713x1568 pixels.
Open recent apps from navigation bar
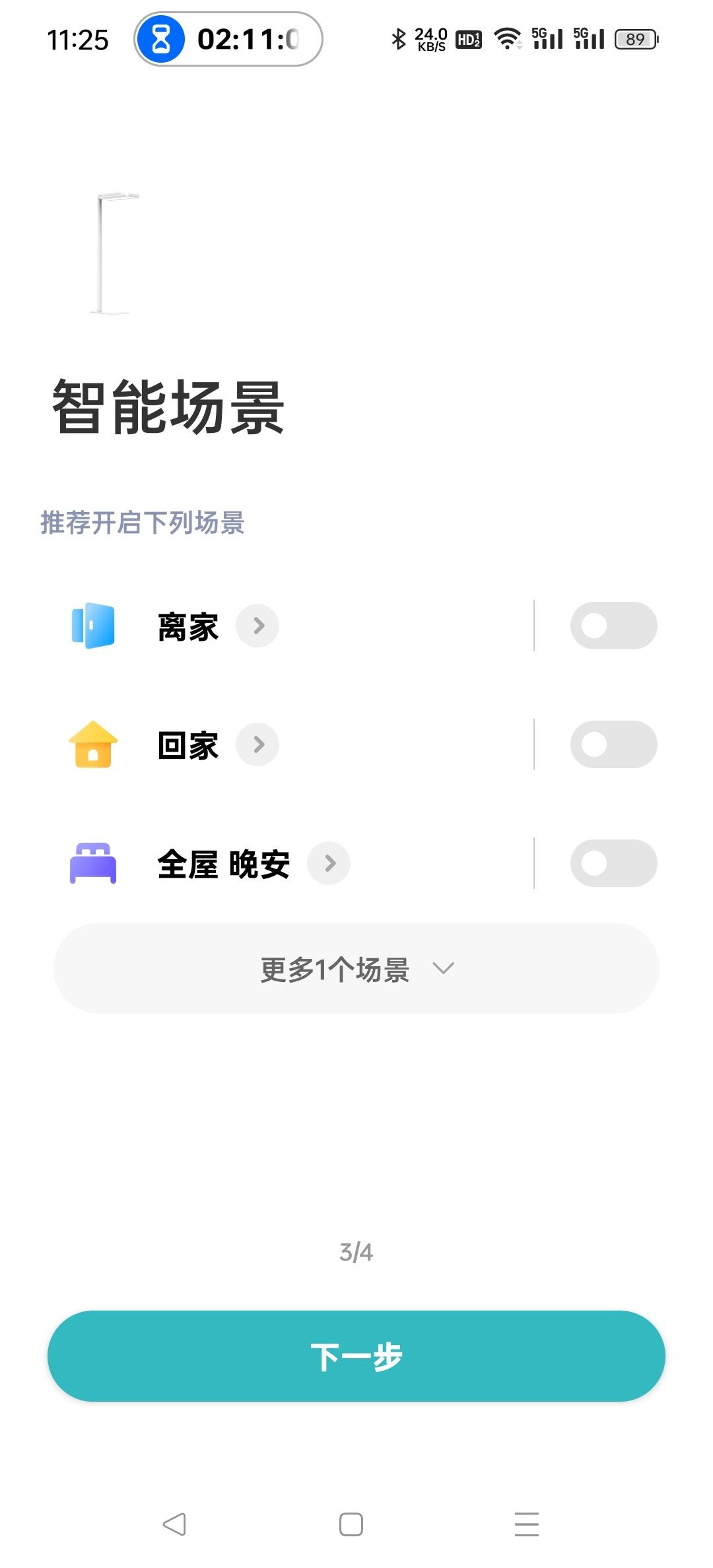526,1524
